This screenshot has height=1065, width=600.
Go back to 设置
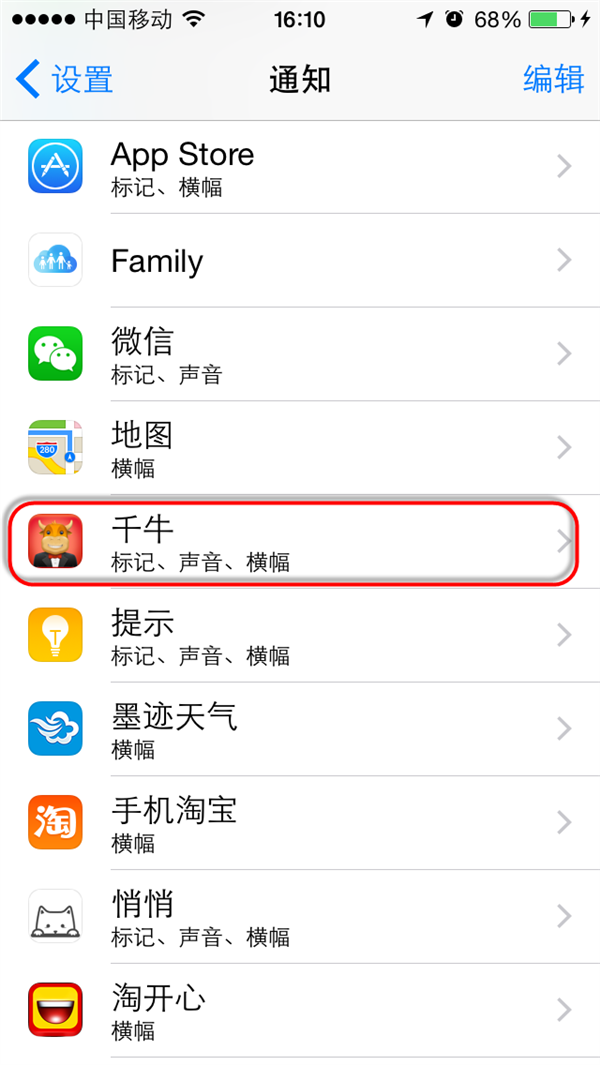(66, 79)
